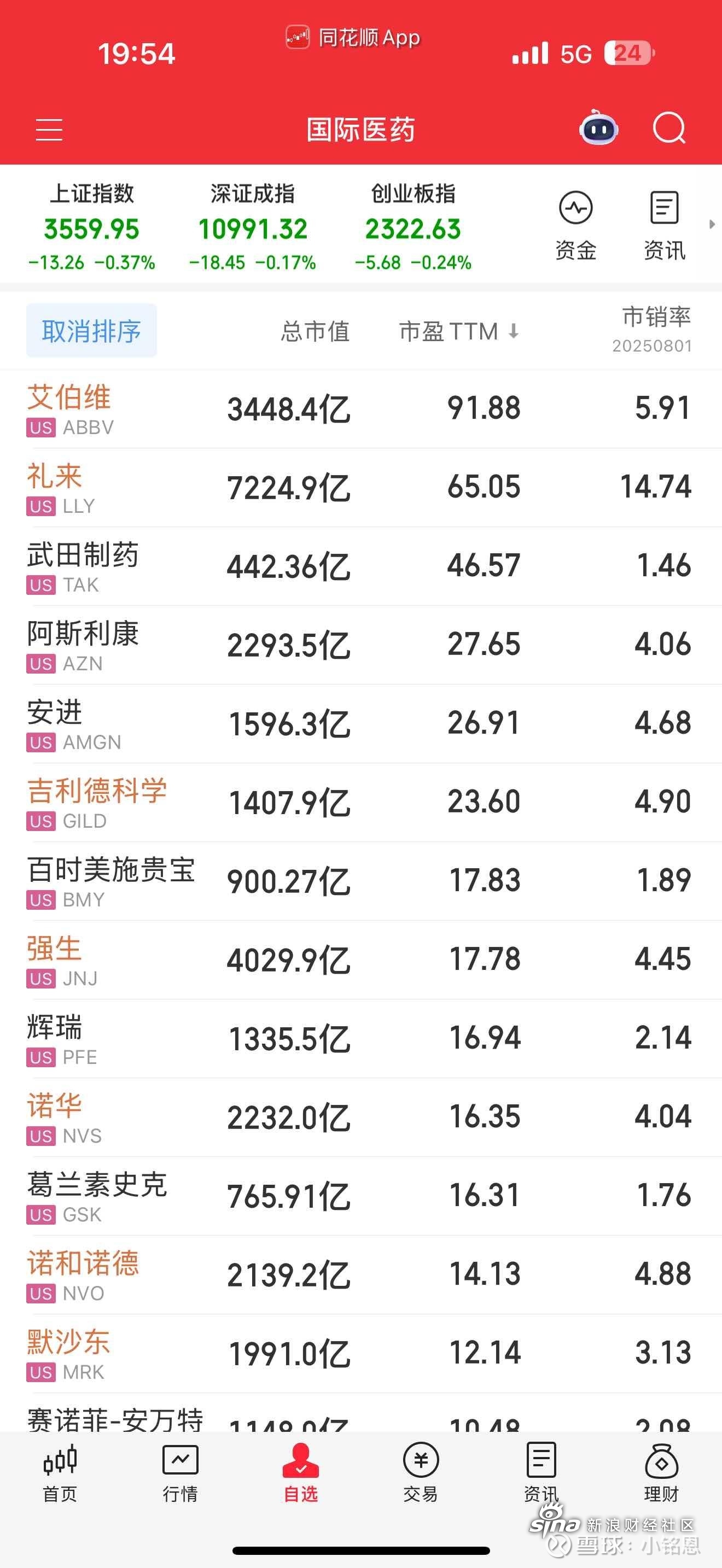The image size is (722, 1568).
Task: Sort the list by 总市值
Action: tap(315, 332)
